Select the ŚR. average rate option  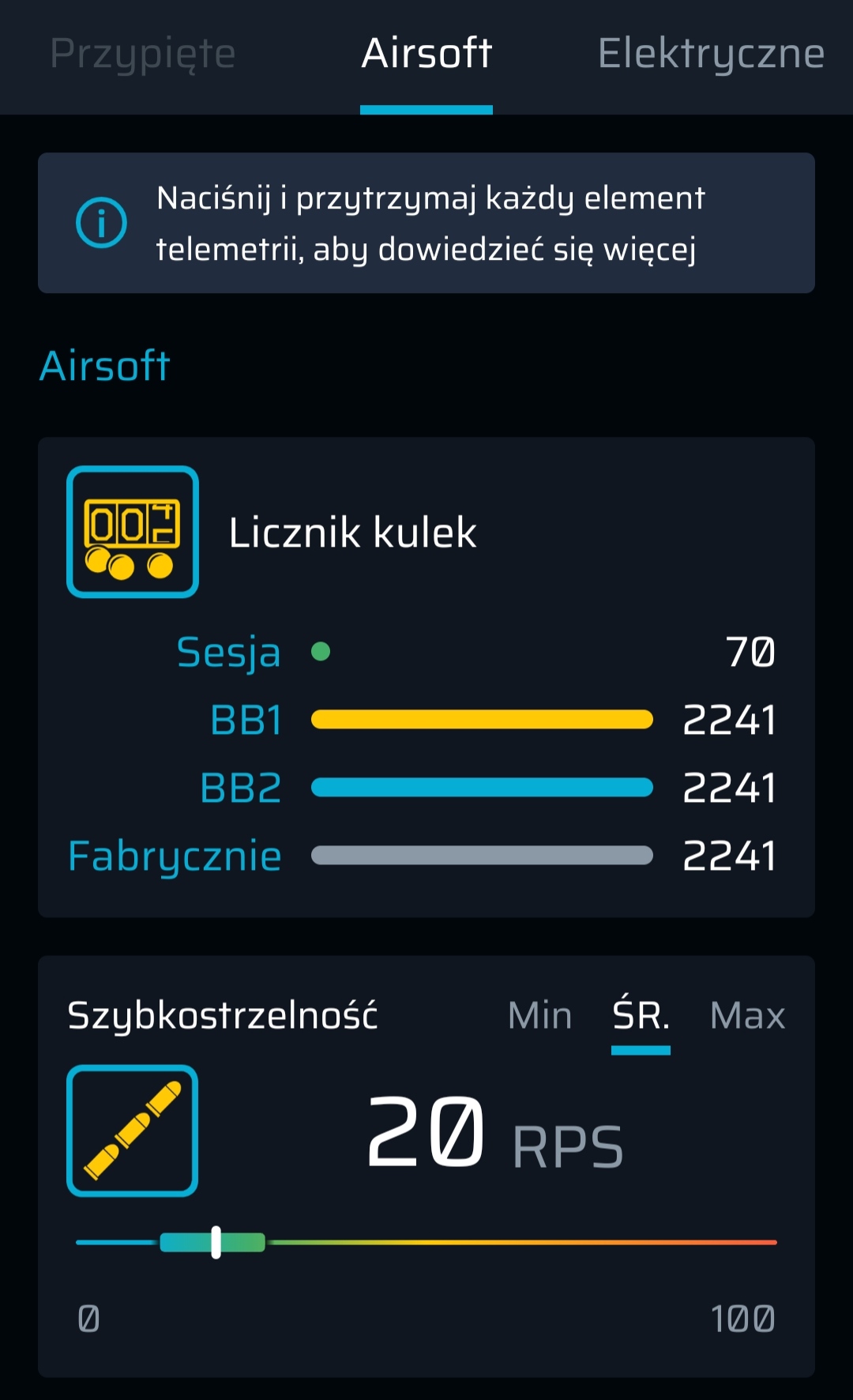(x=641, y=1015)
